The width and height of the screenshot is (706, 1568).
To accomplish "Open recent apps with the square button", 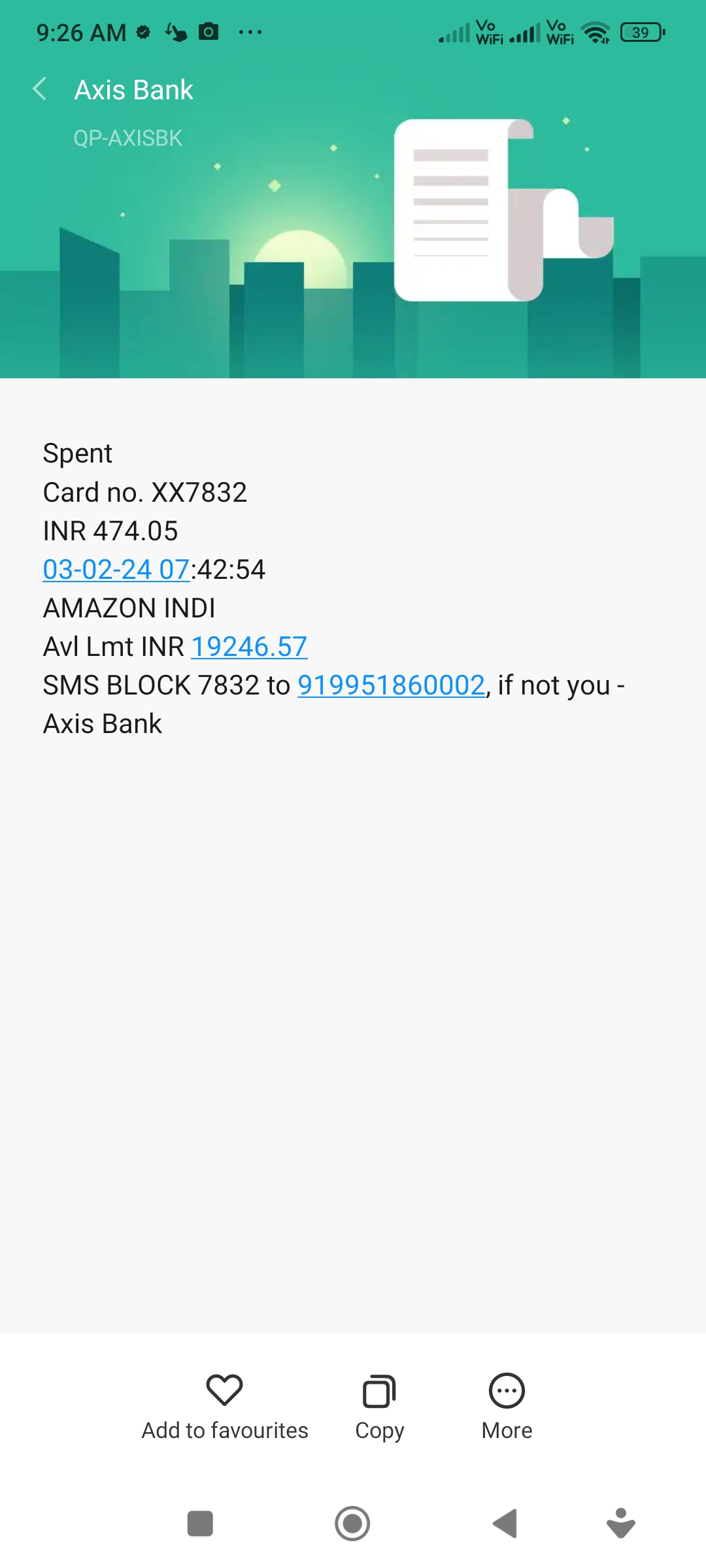I will (x=200, y=1524).
